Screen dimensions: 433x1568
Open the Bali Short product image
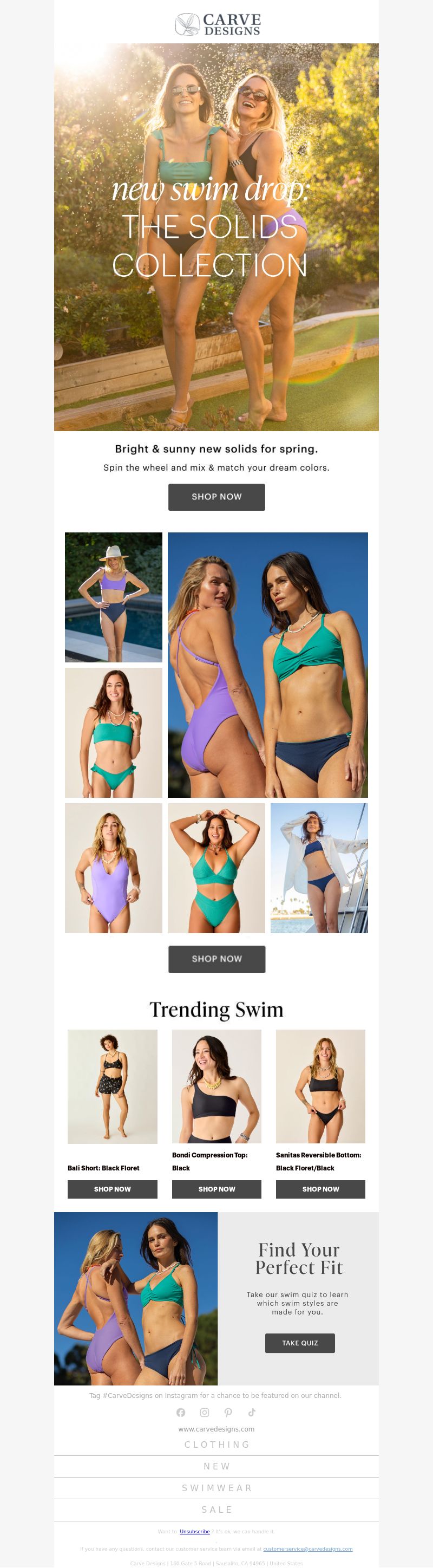[x=112, y=1086]
